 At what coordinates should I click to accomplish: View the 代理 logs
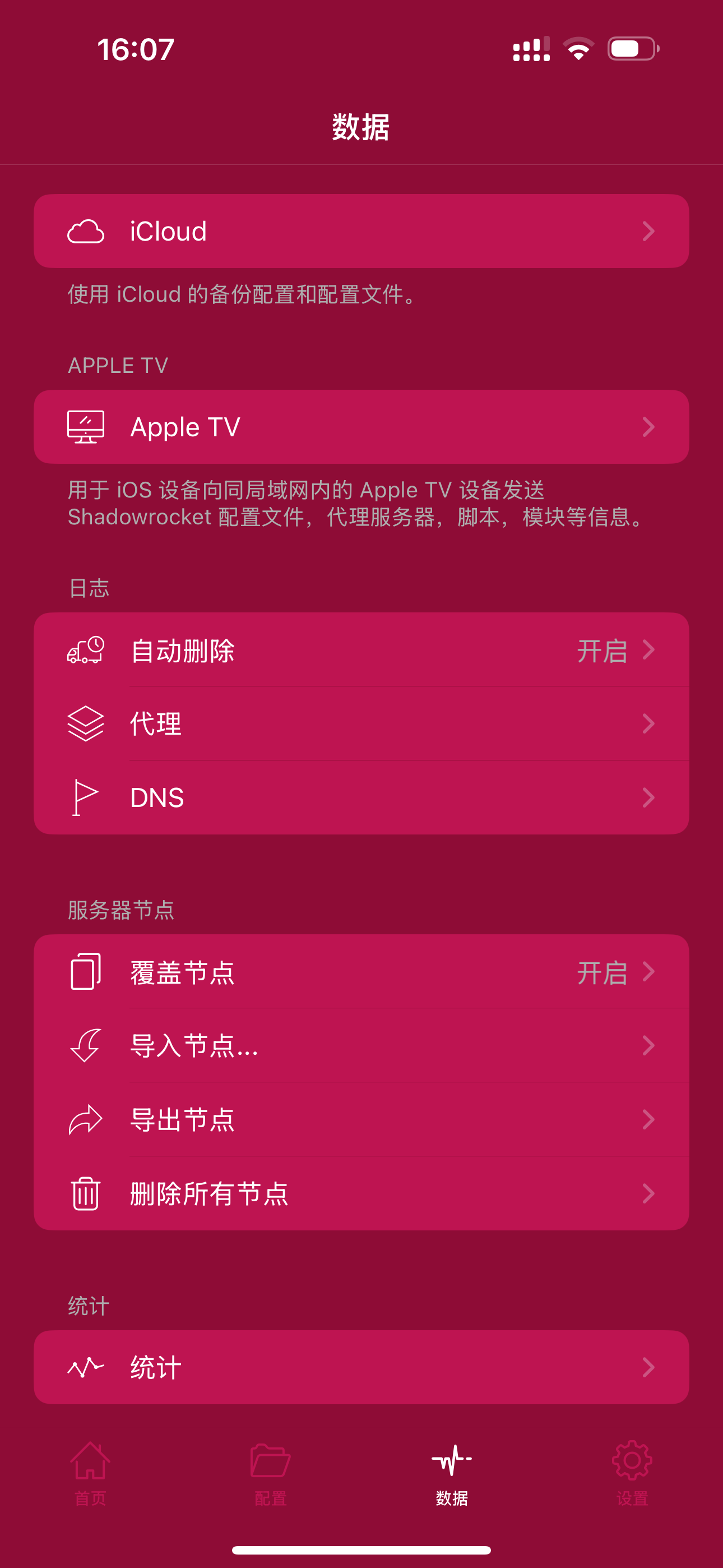[361, 724]
